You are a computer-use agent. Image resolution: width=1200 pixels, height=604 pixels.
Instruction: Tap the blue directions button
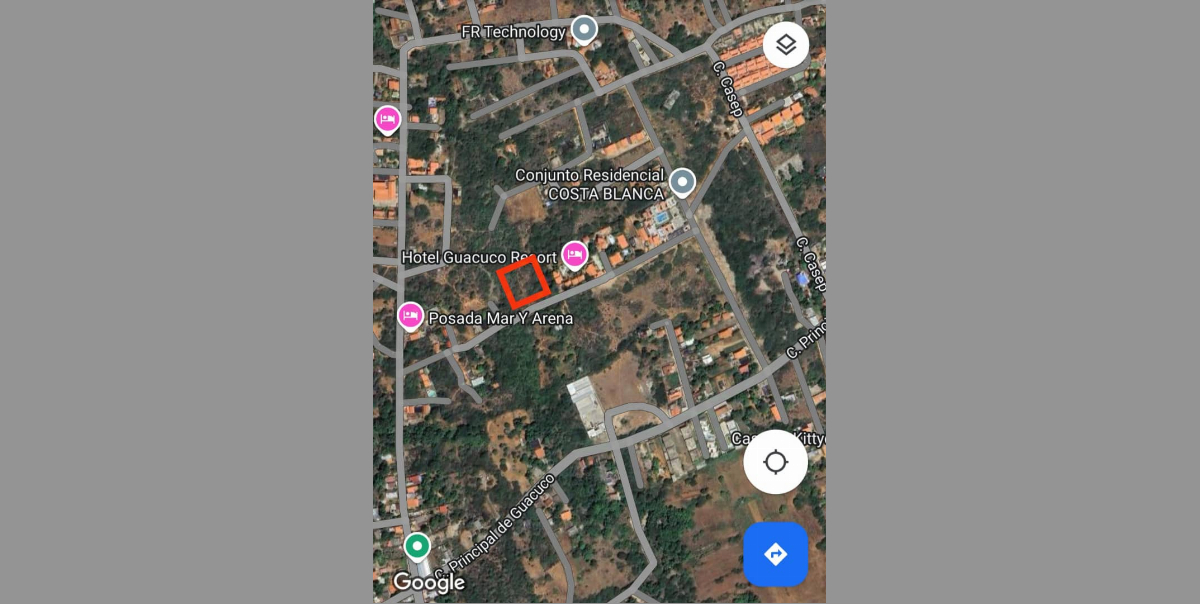775,554
